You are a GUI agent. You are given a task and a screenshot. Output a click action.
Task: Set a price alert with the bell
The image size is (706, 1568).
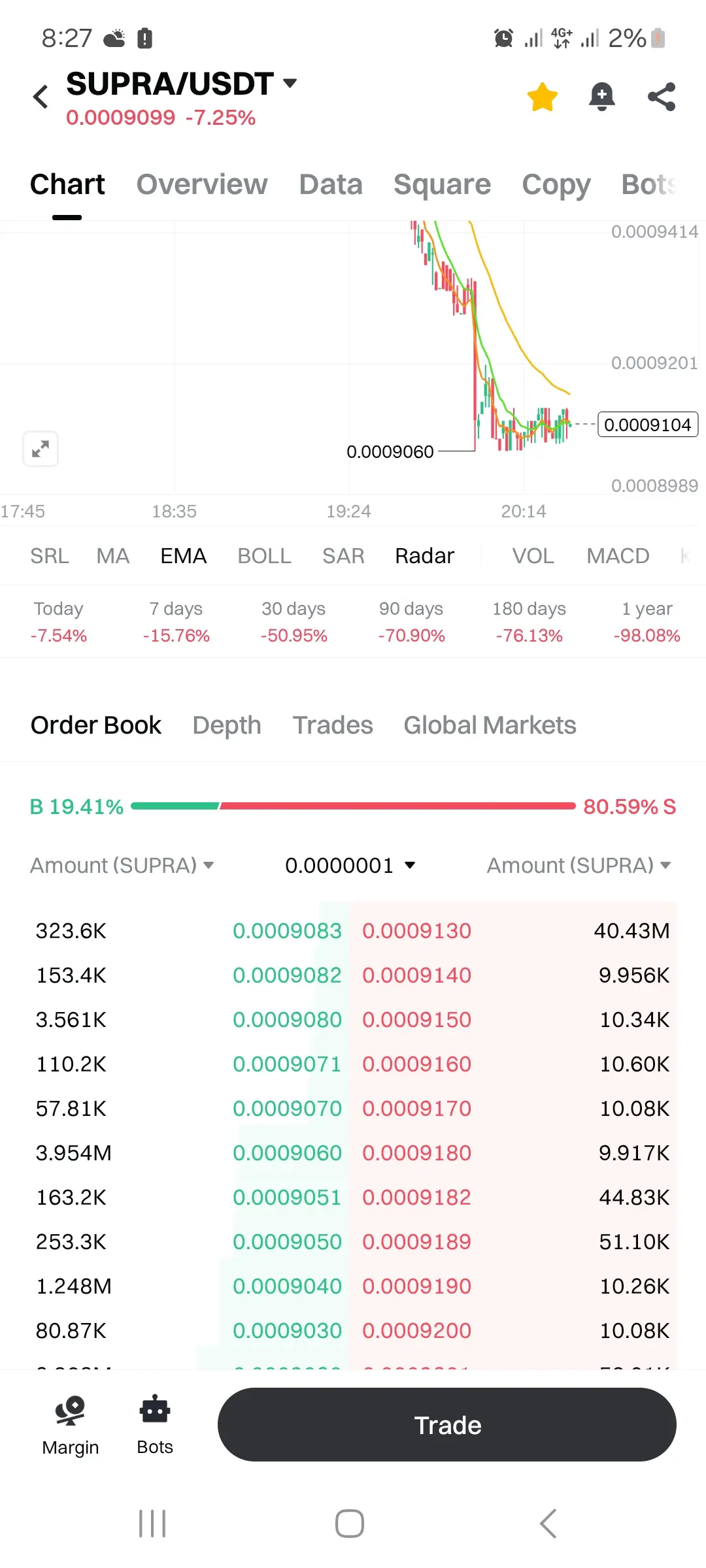(x=602, y=97)
